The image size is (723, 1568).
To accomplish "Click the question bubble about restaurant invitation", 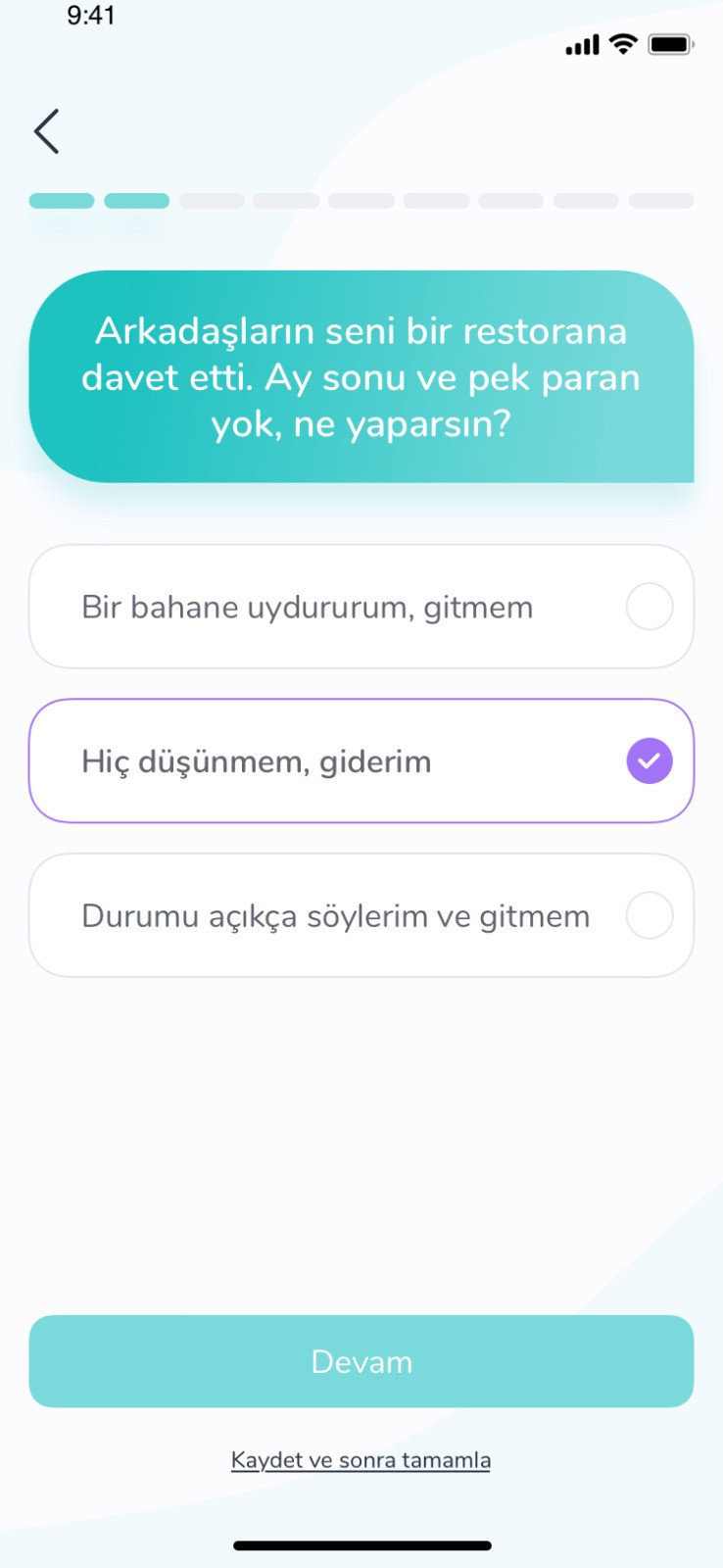I will [x=361, y=377].
